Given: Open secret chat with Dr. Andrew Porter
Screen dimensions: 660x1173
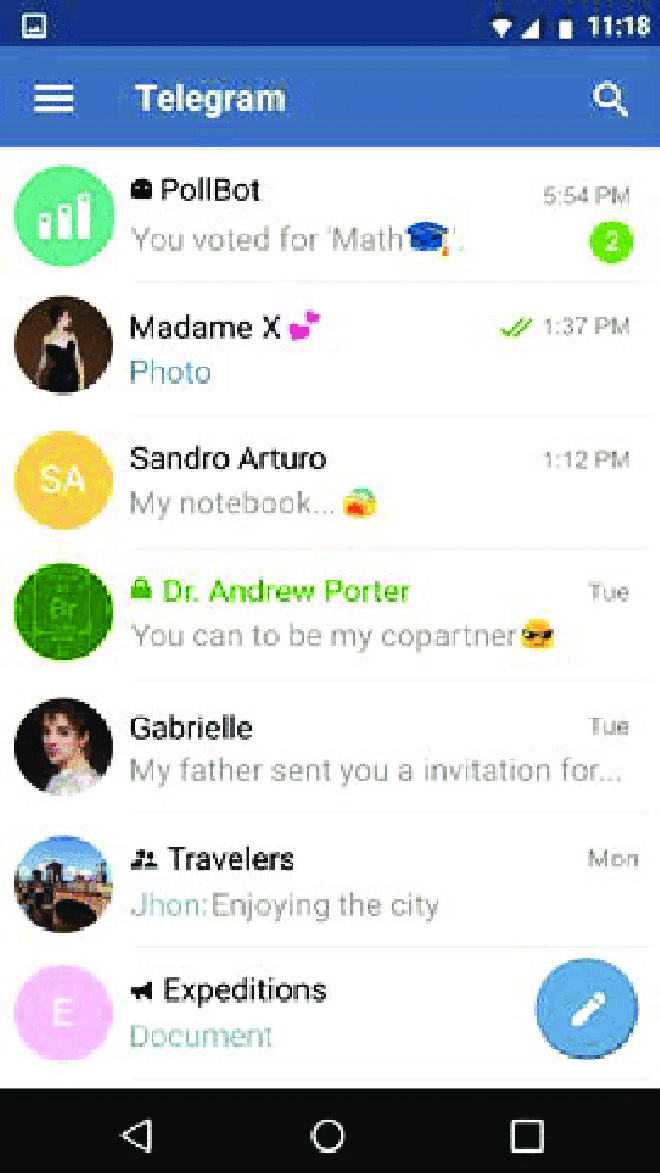Looking at the screenshot, I should point(330,613).
